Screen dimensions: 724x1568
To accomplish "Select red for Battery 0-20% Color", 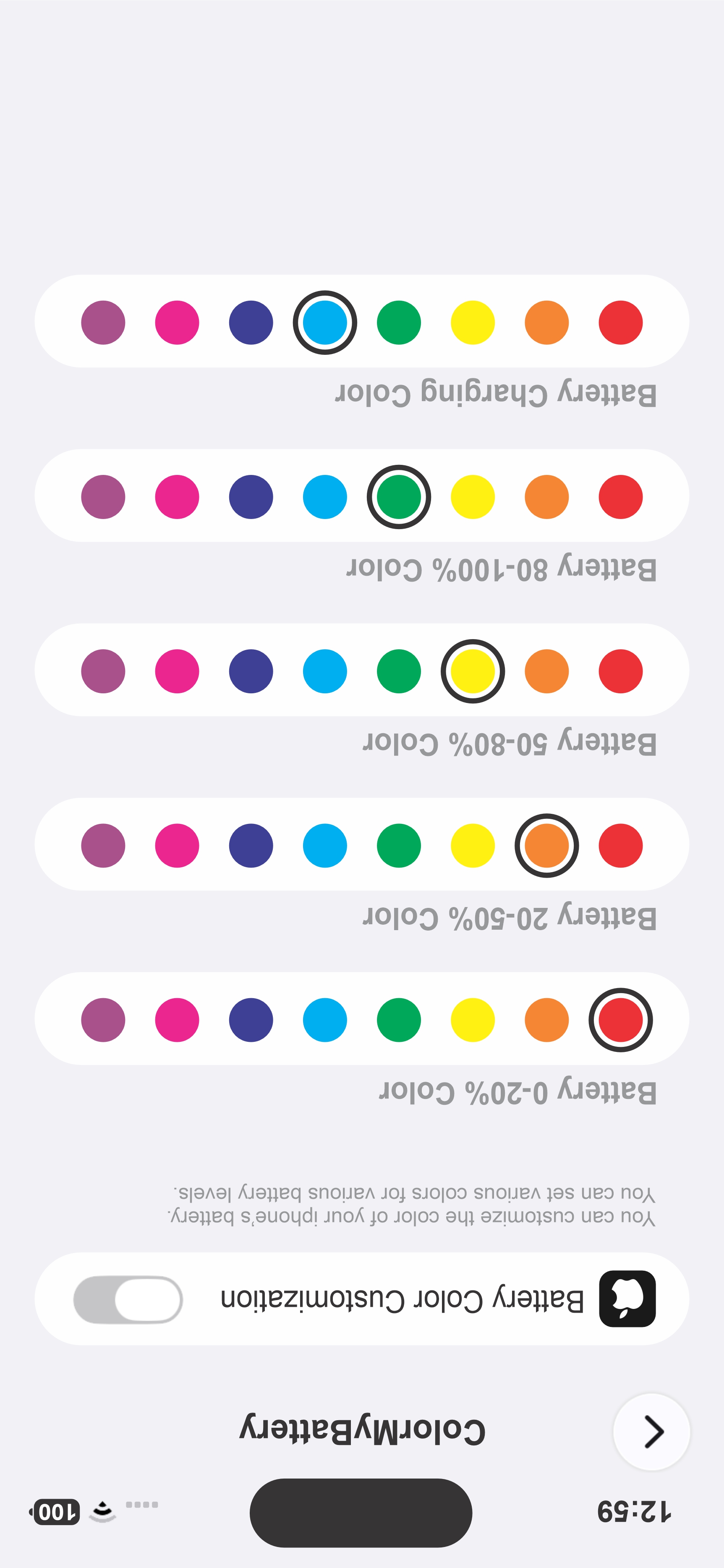I will coord(621,1020).
